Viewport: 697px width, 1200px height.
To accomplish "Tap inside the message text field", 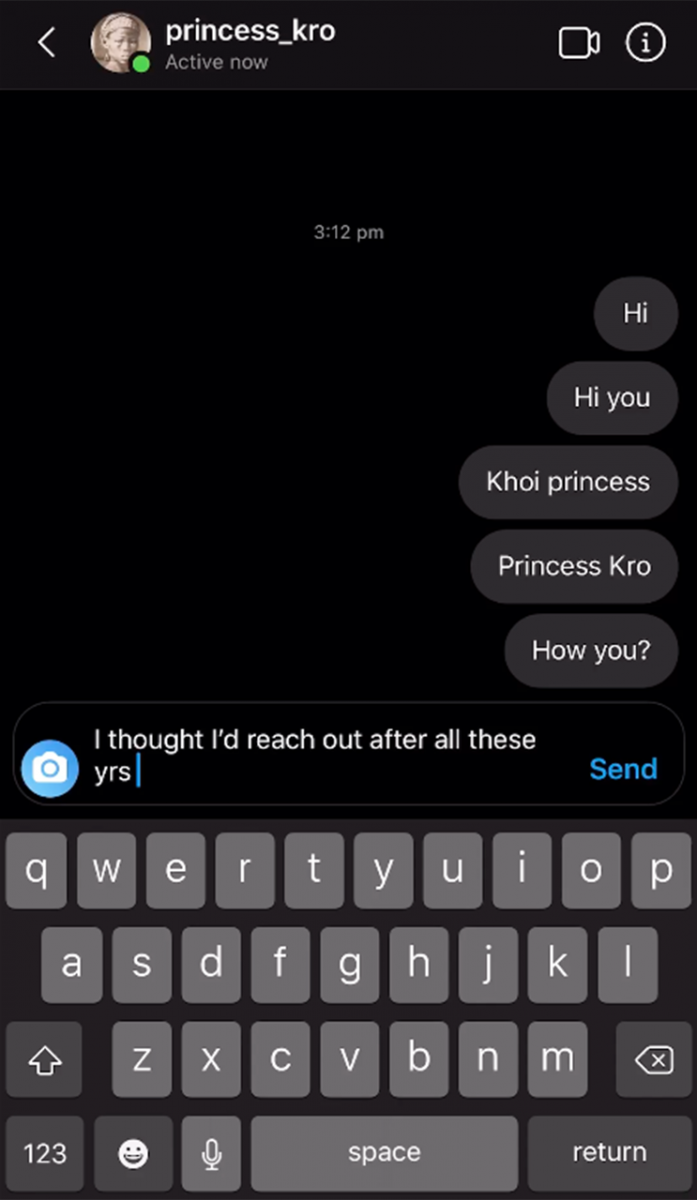I will (x=330, y=755).
